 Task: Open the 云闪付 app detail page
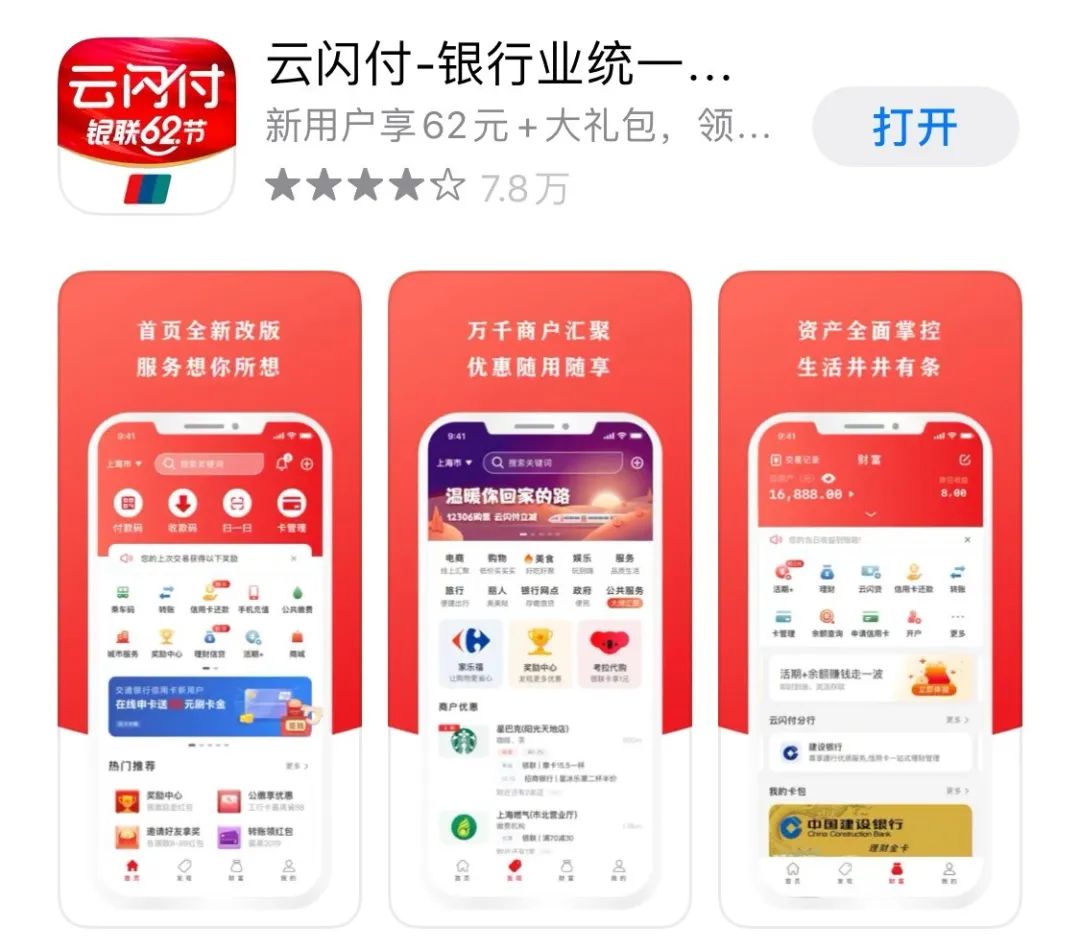coord(498,69)
